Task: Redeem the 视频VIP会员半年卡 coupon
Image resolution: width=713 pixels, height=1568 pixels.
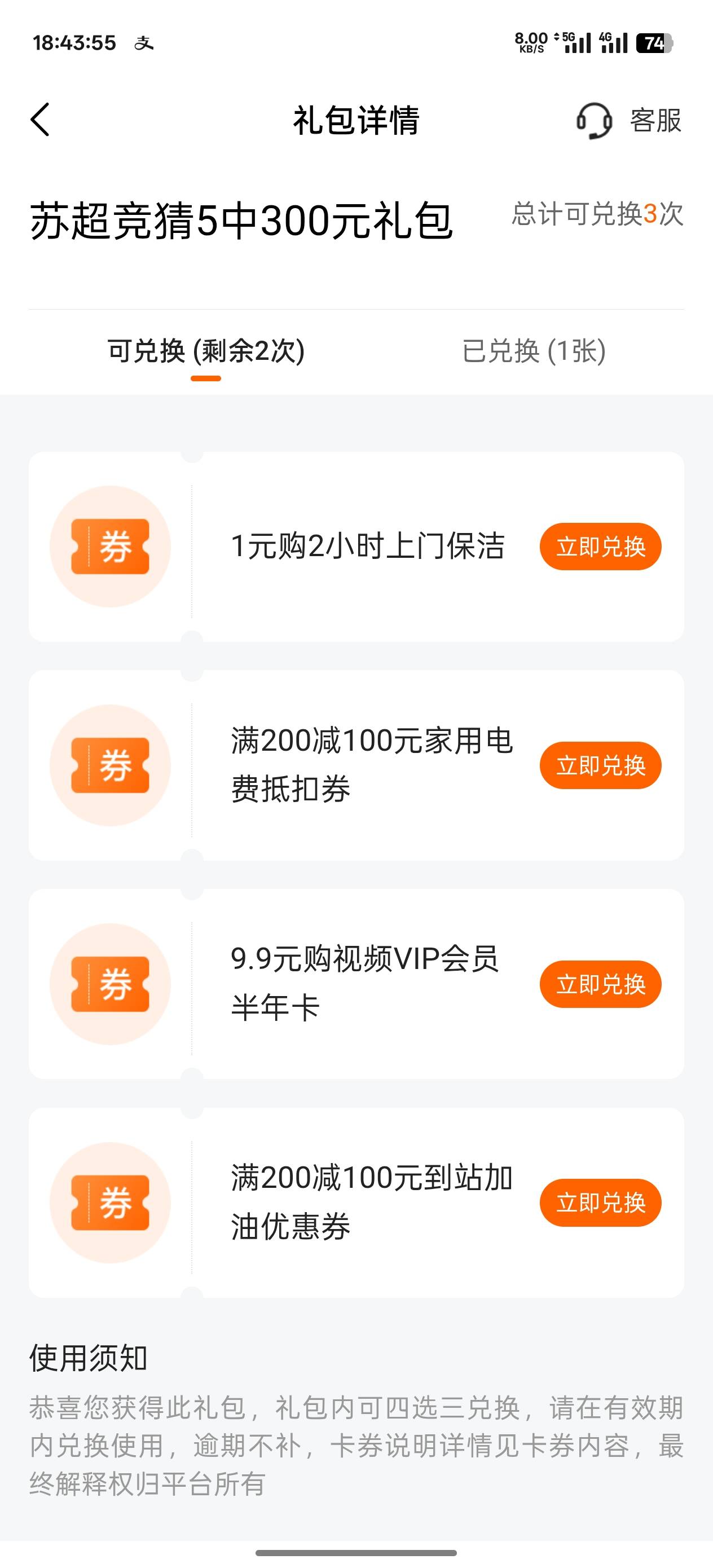Action: click(600, 984)
